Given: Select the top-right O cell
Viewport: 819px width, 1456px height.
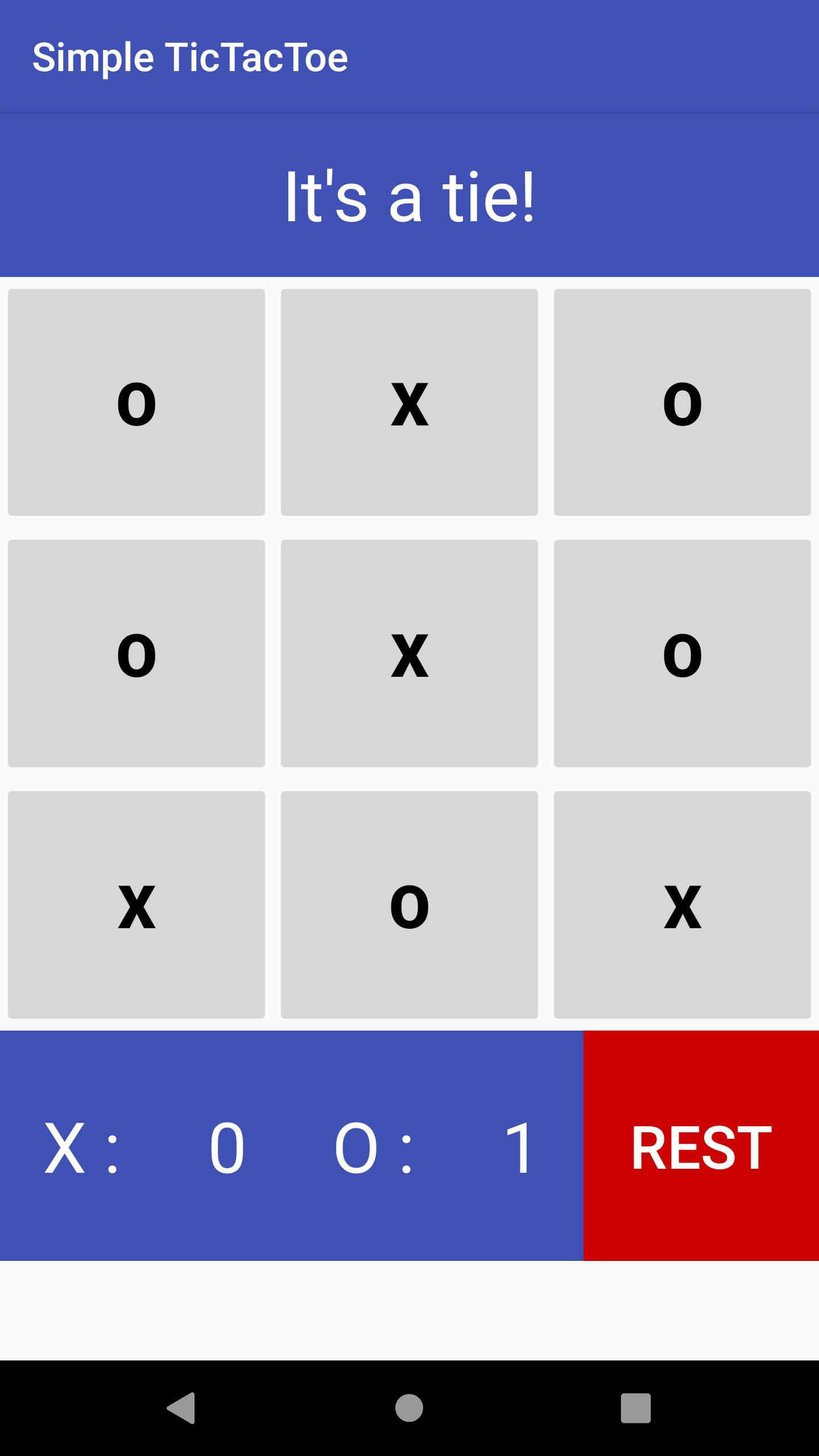Looking at the screenshot, I should pos(682,402).
